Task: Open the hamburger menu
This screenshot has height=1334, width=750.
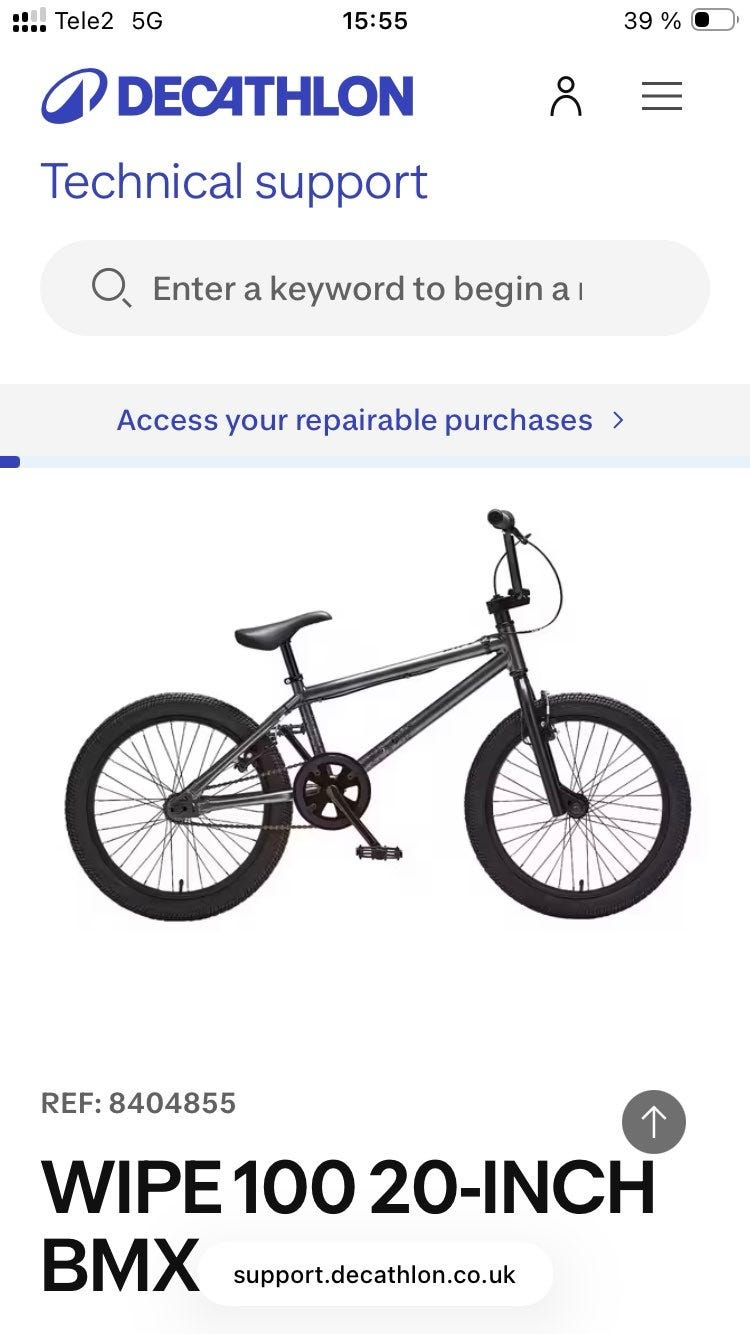Action: 661,96
